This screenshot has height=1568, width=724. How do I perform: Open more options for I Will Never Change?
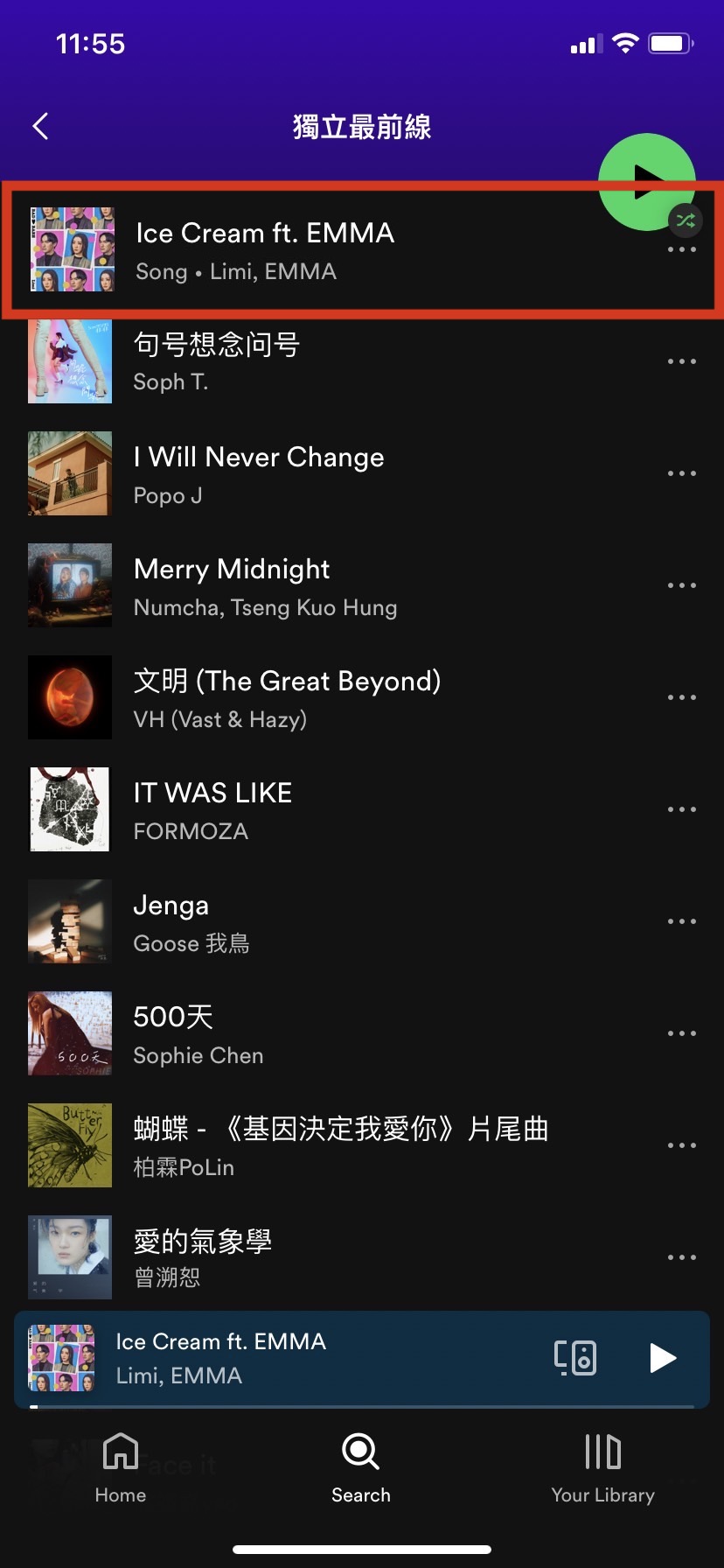coord(681,473)
